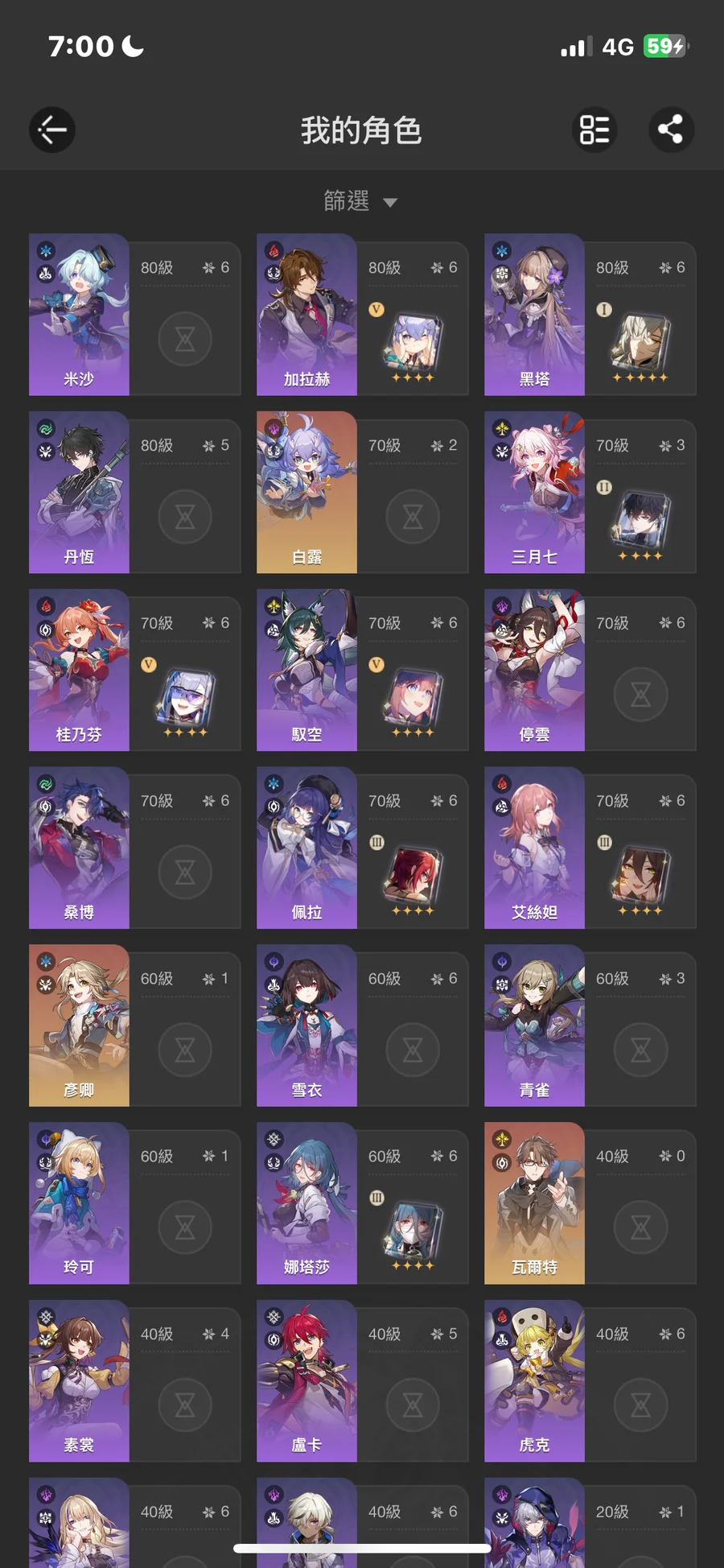Go back with the arrow button
Viewport: 724px width, 1568px height.
coord(52,130)
